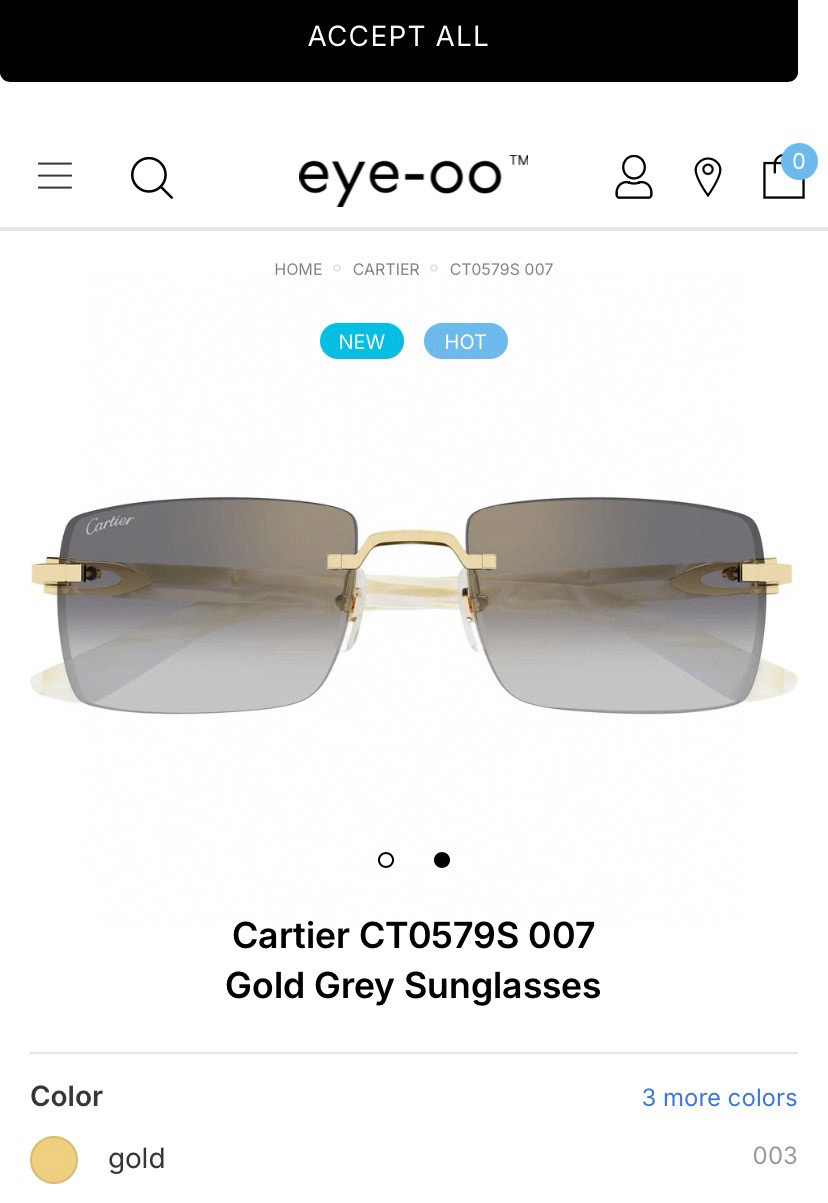This screenshot has height=1203, width=828.
Task: Open the hamburger menu
Action: (55, 177)
